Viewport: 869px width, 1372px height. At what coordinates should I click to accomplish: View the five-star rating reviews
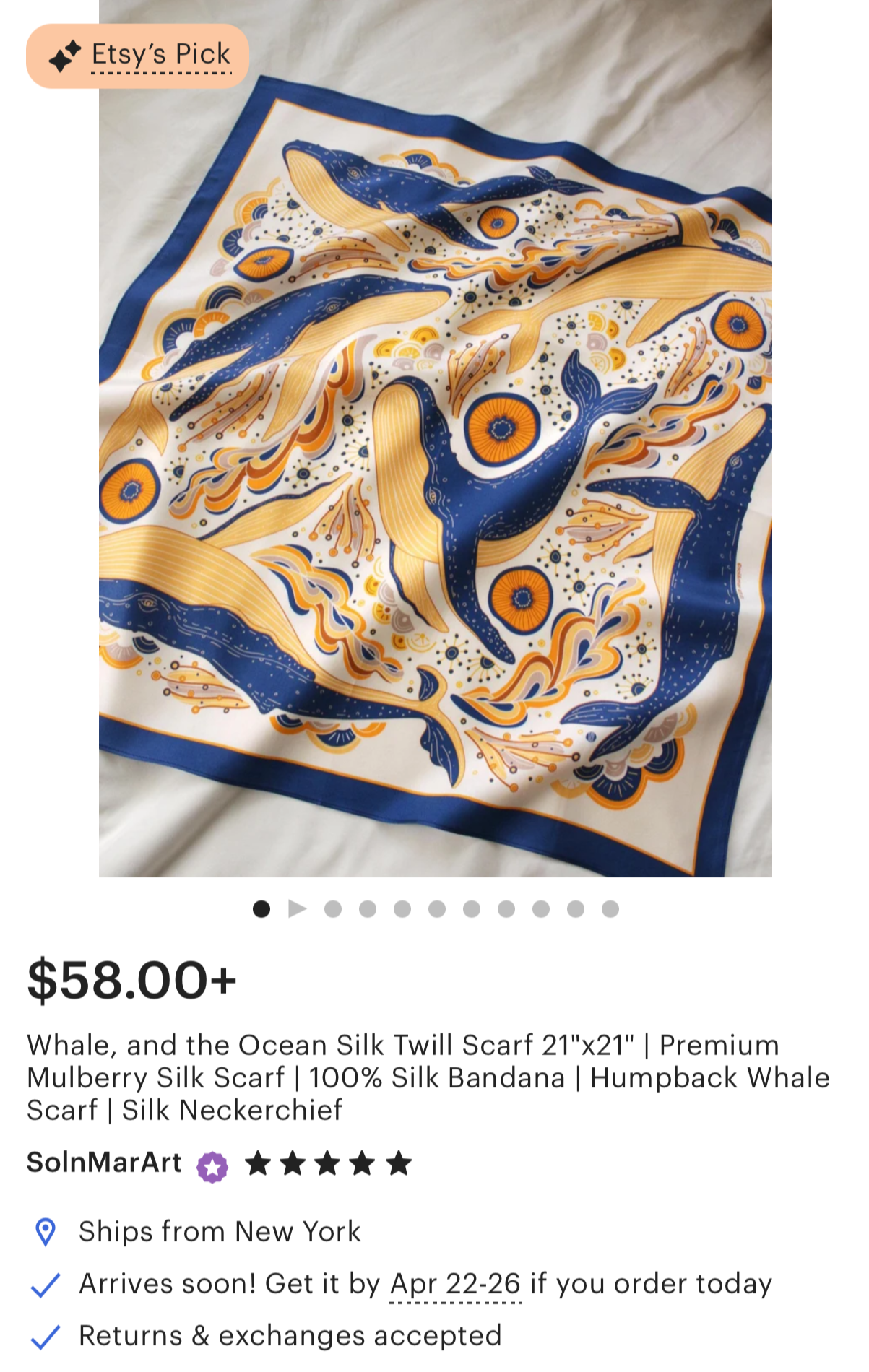click(328, 1163)
